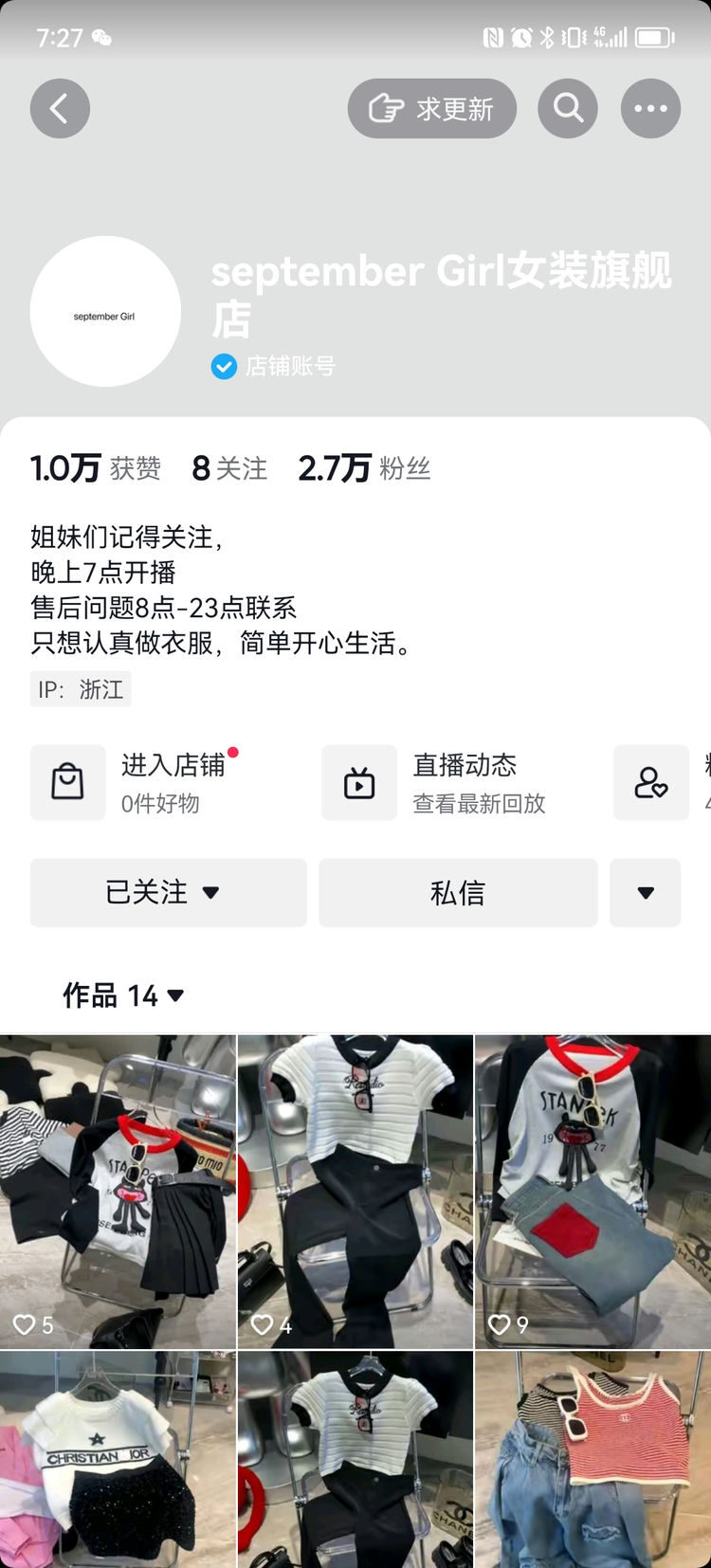Open the store's circular profile avatar
Screen dimensions: 711x1568
coord(105,311)
